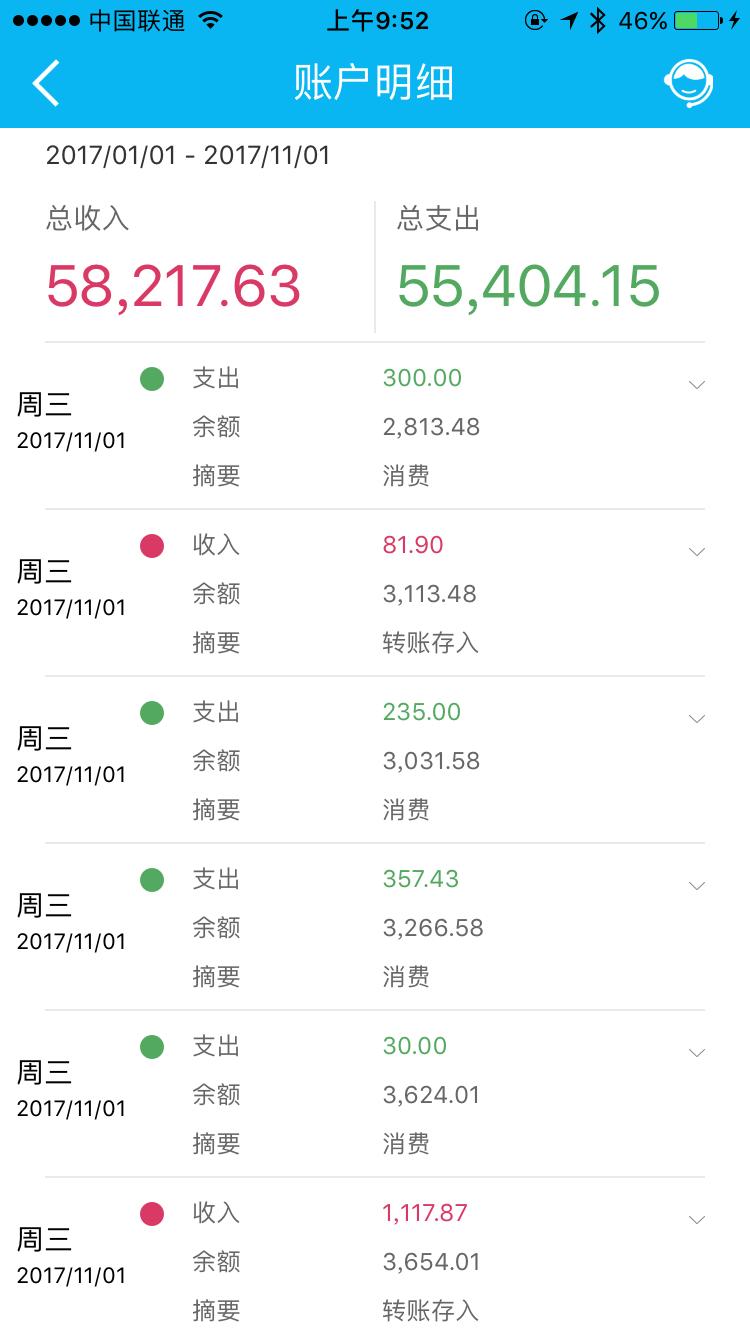
Task: Expand the 81.90 income entry
Action: pyautogui.click(x=696, y=551)
